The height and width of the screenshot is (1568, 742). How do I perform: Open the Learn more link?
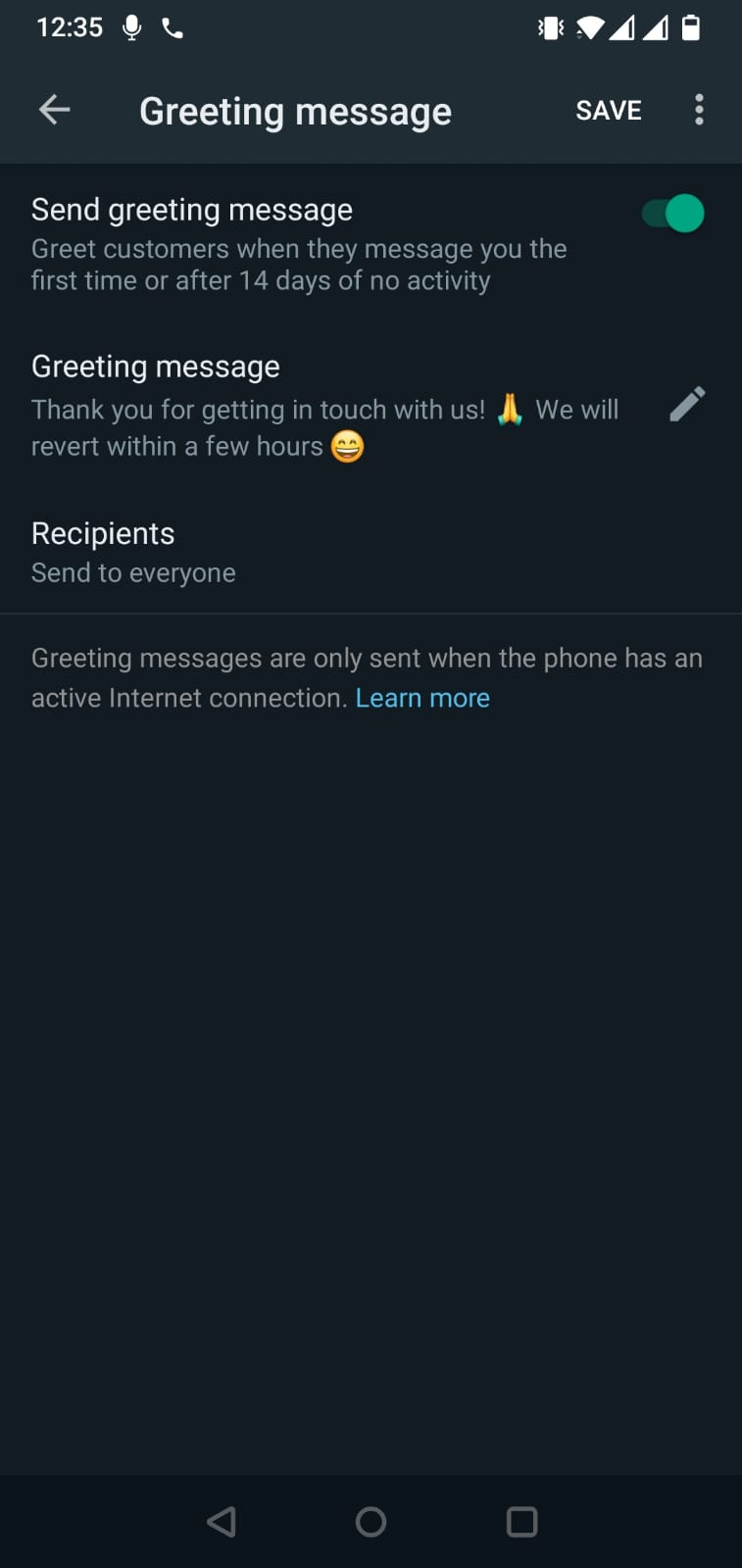422,698
